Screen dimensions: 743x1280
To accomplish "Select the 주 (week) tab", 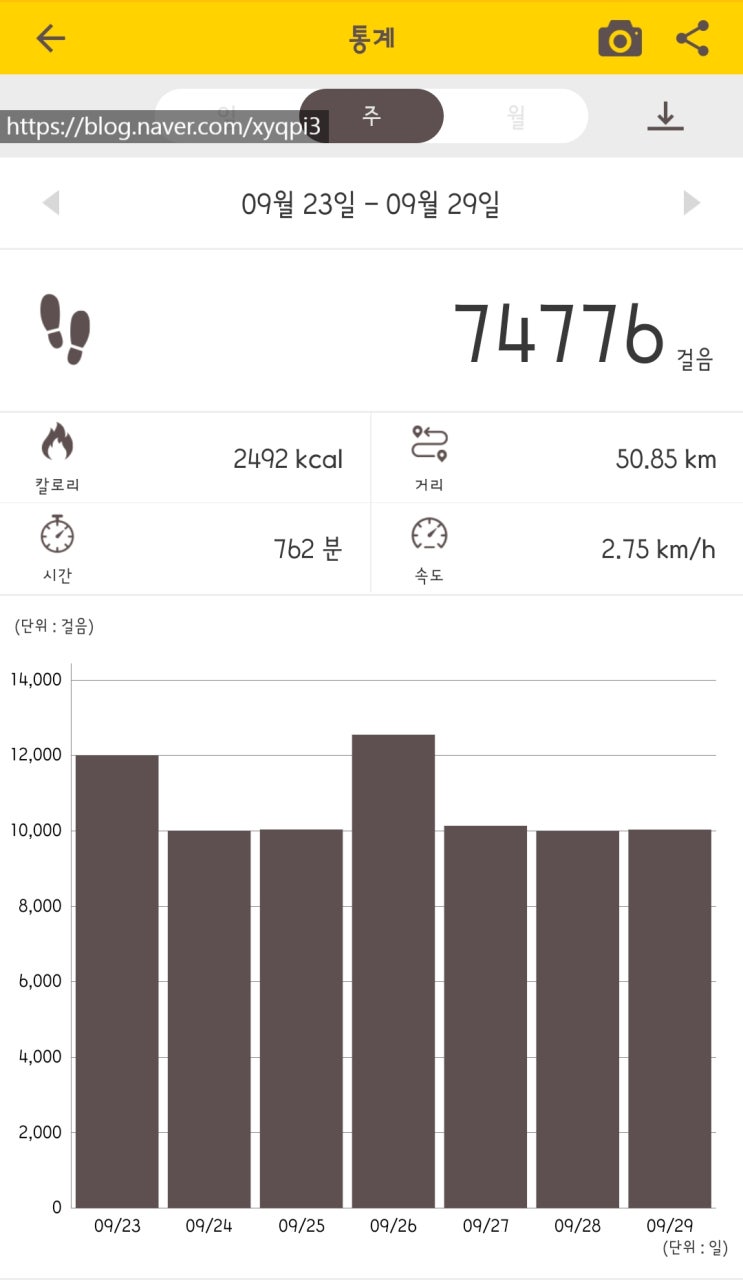I will coord(372,116).
